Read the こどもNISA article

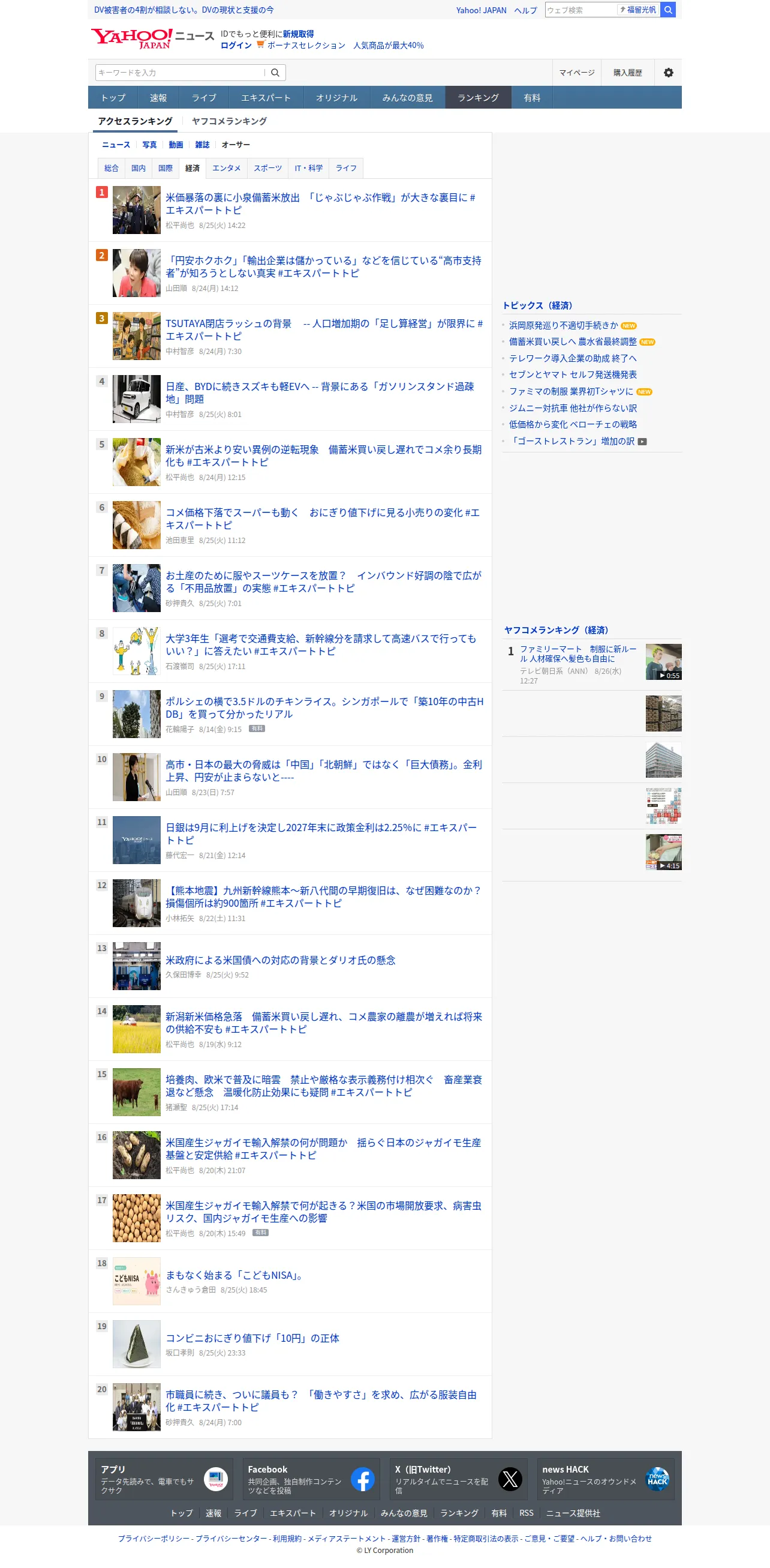point(234,1275)
